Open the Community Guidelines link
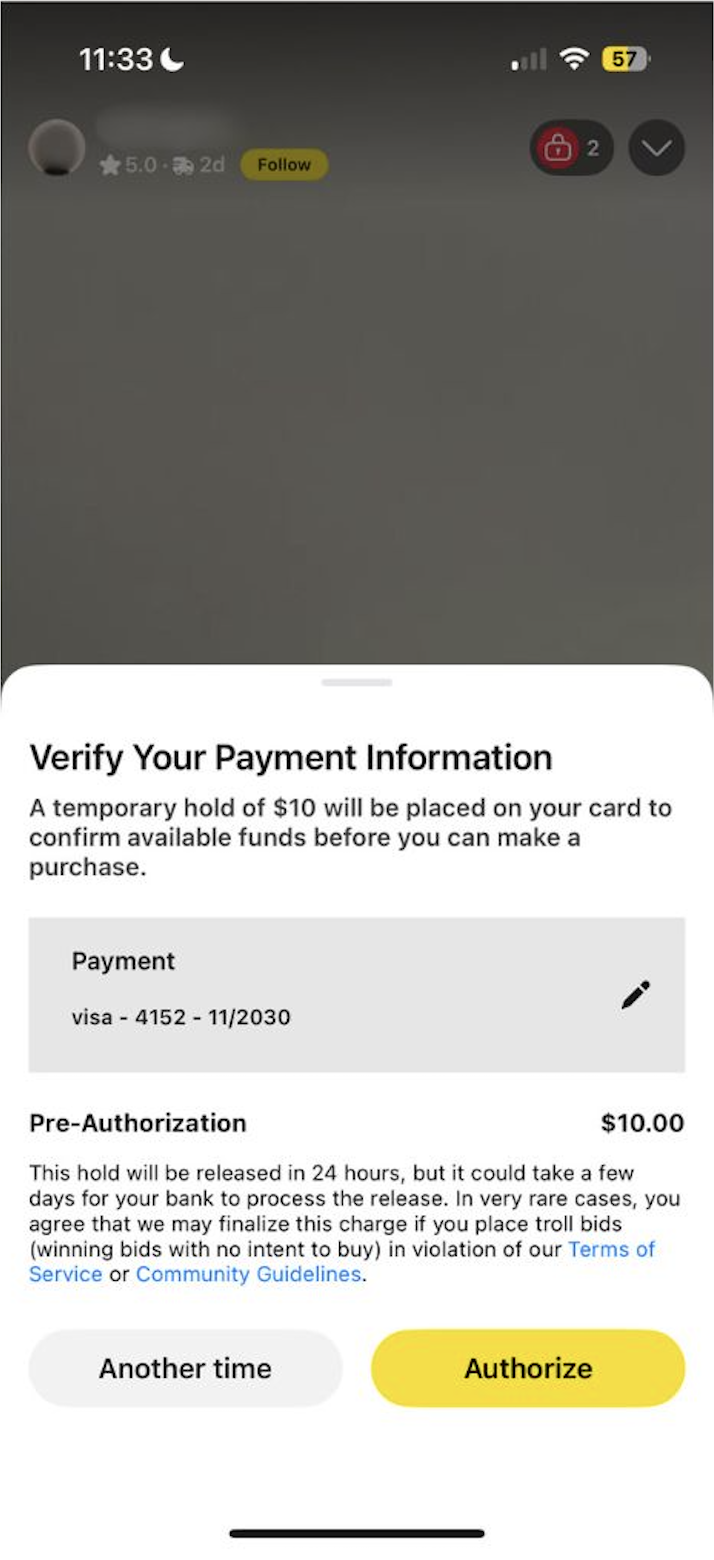The image size is (714, 1560). [248, 1274]
